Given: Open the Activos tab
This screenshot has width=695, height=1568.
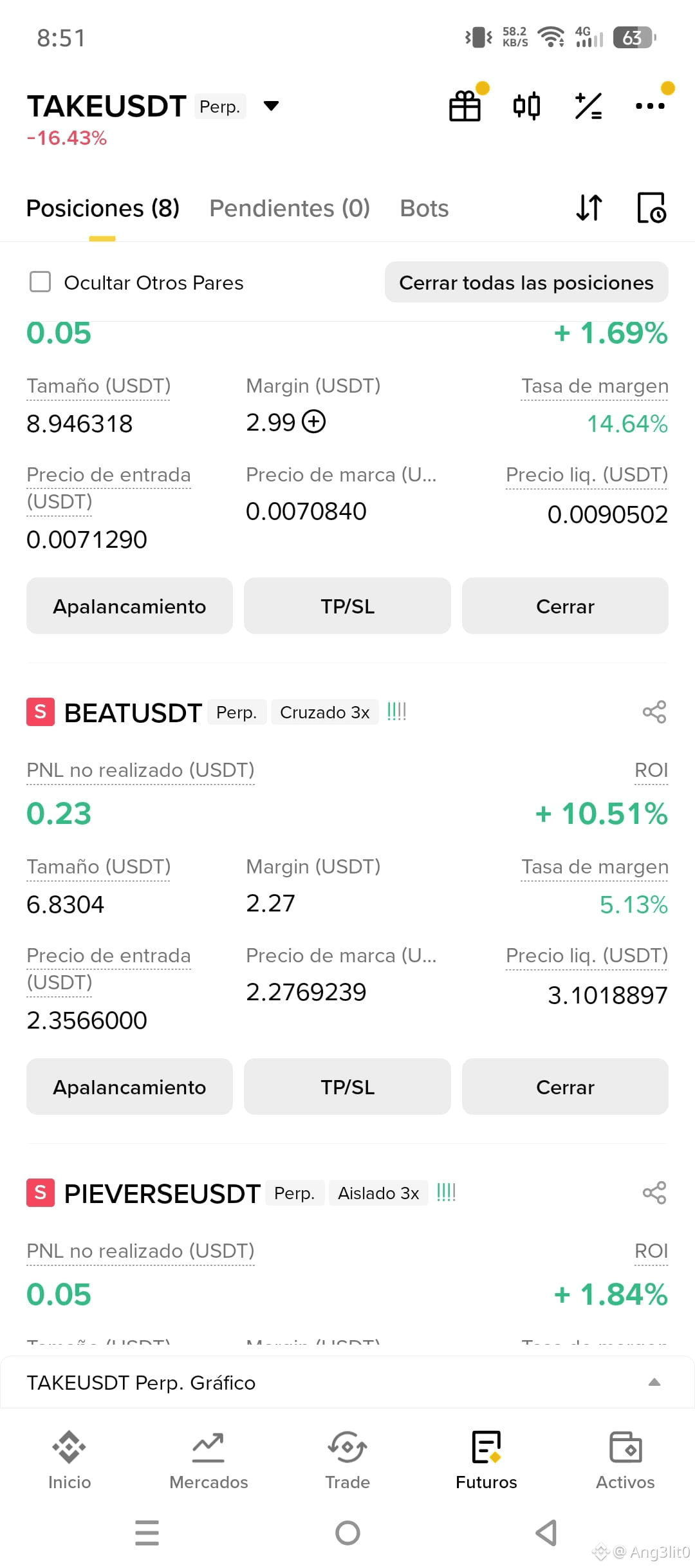Looking at the screenshot, I should (x=625, y=1461).
